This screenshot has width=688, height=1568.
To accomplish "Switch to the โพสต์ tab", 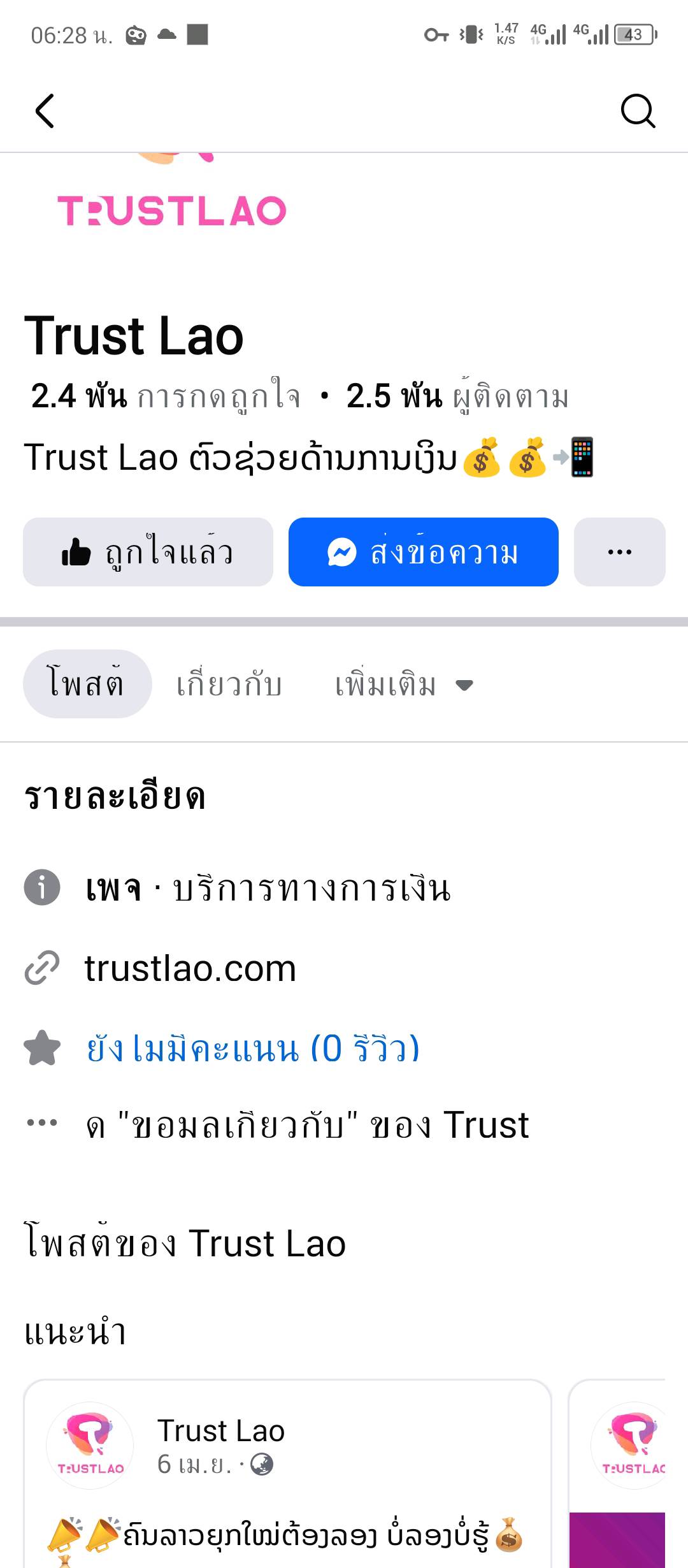I will tap(87, 684).
